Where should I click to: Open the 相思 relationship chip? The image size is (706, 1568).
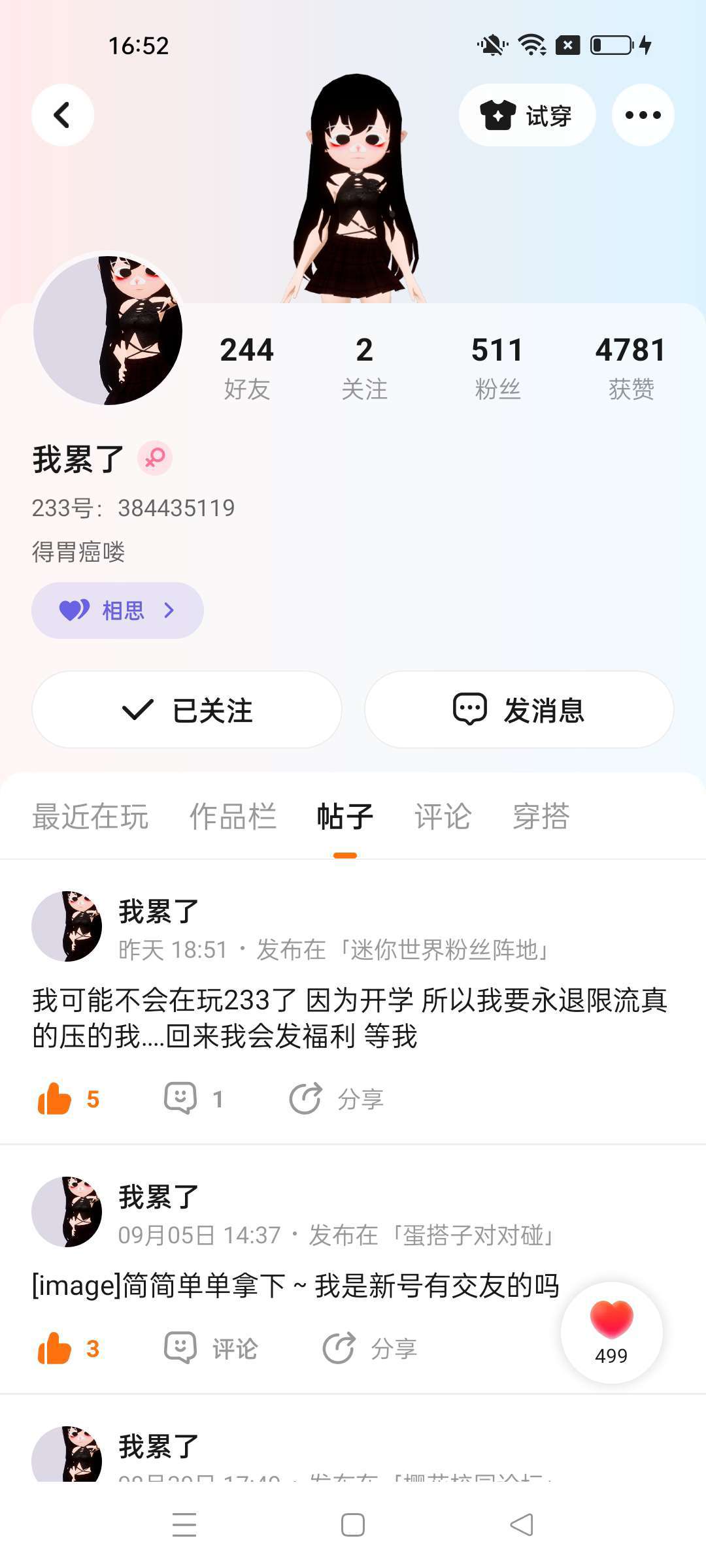pyautogui.click(x=118, y=610)
